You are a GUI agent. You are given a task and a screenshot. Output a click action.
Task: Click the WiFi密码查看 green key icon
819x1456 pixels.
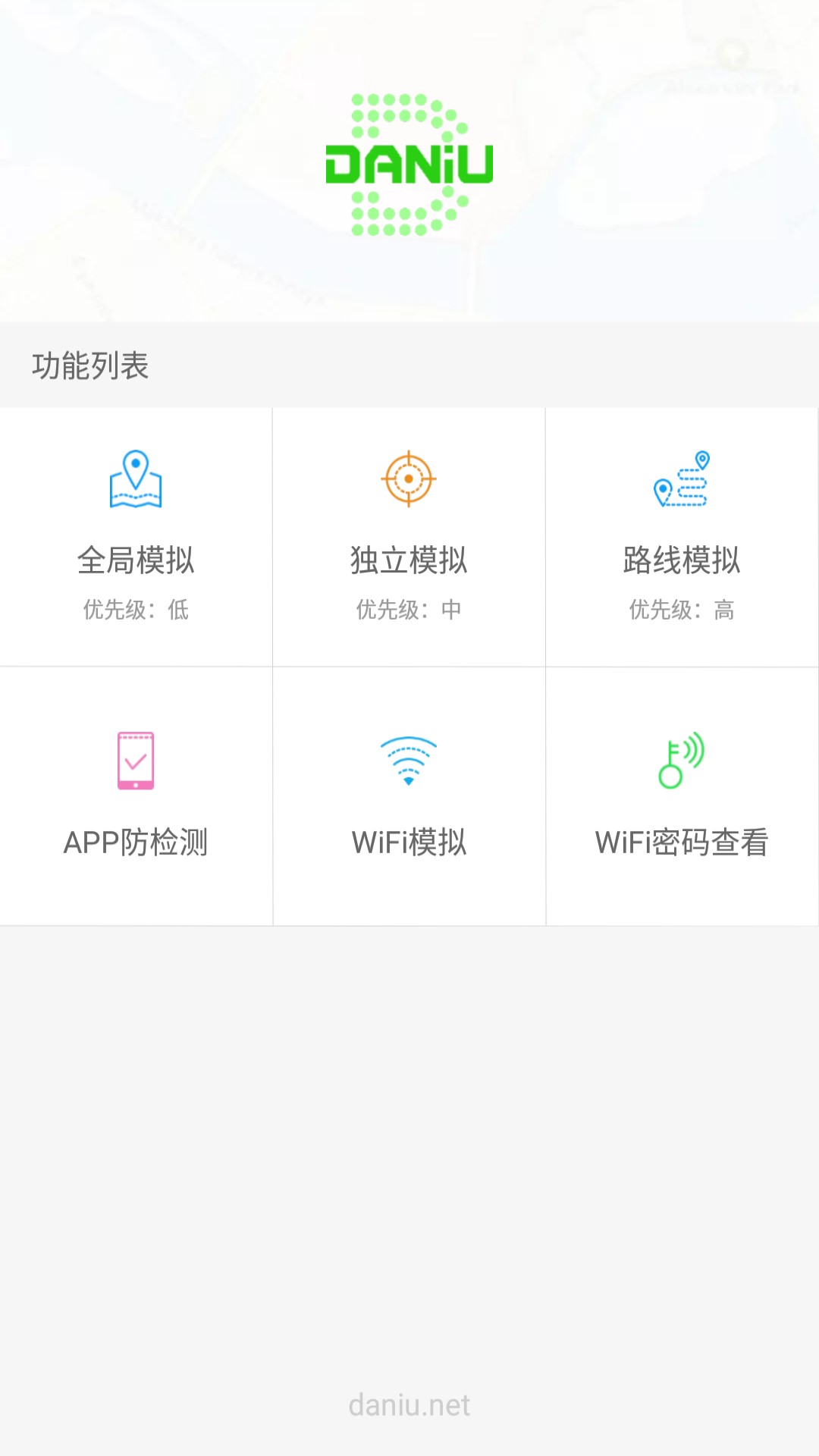[681, 758]
